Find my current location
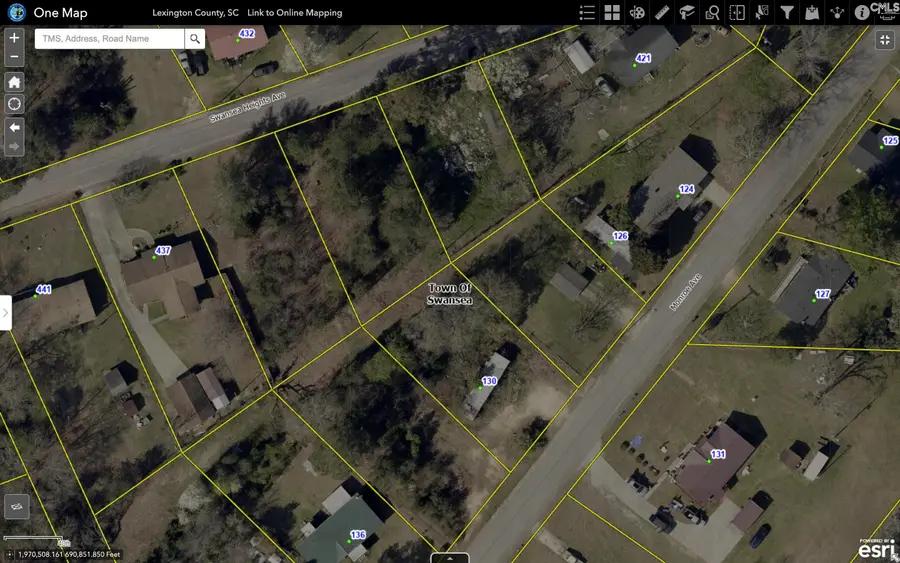This screenshot has height=563, width=900. click(x=14, y=105)
